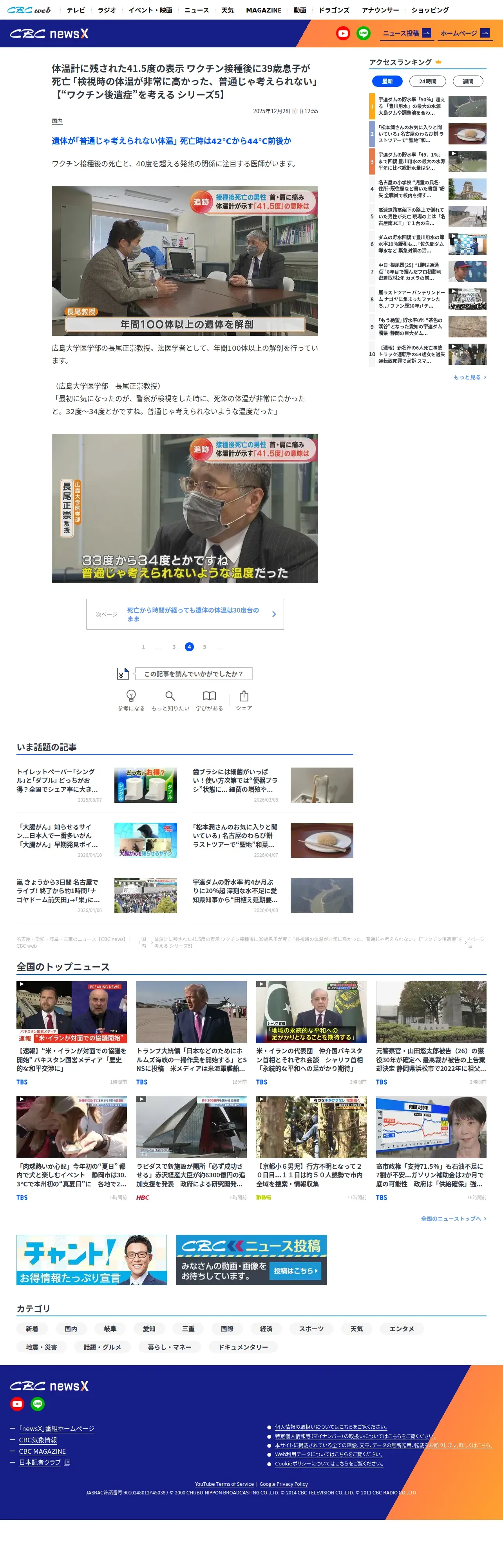Switch ranking to the 週間 tab
The image size is (503, 1568).
[468, 81]
